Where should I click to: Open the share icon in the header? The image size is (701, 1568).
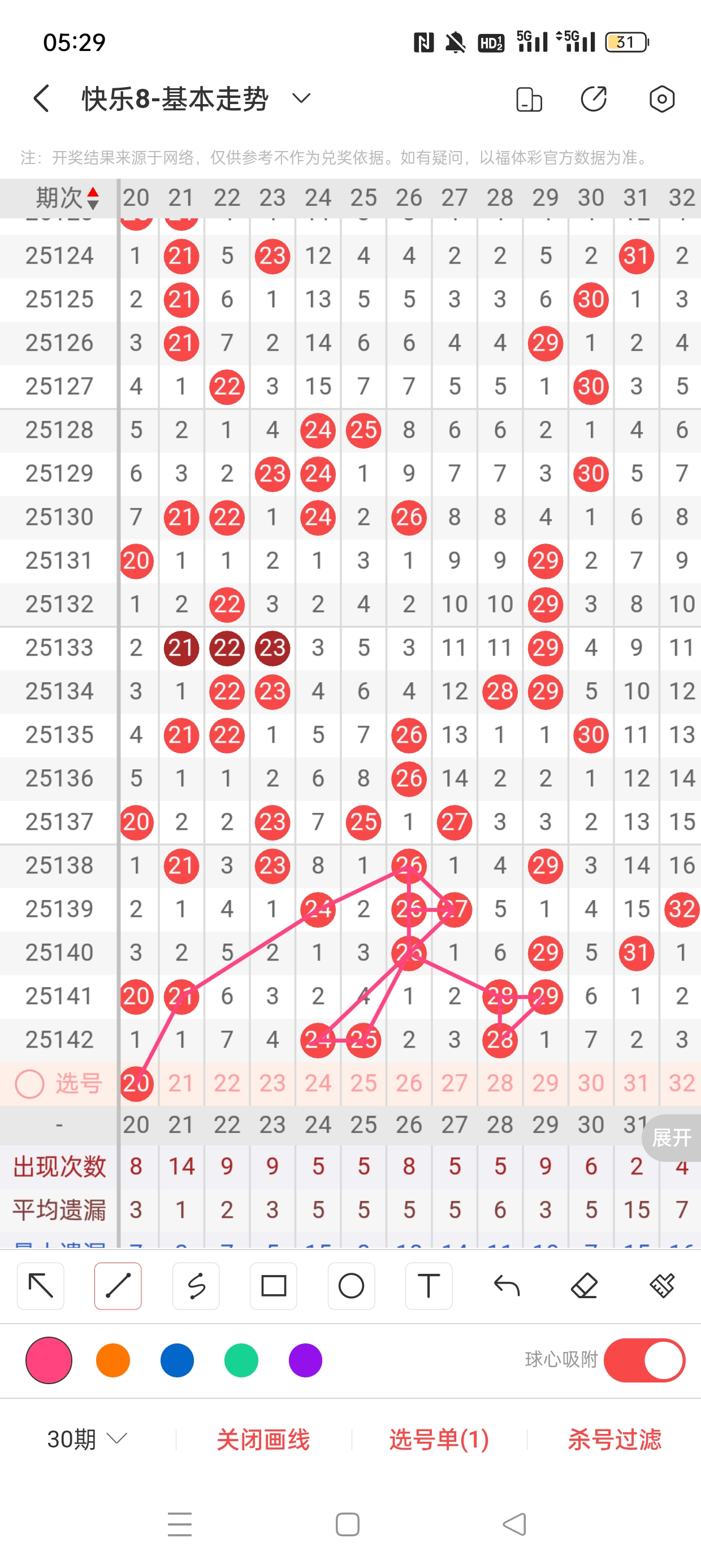(x=593, y=99)
